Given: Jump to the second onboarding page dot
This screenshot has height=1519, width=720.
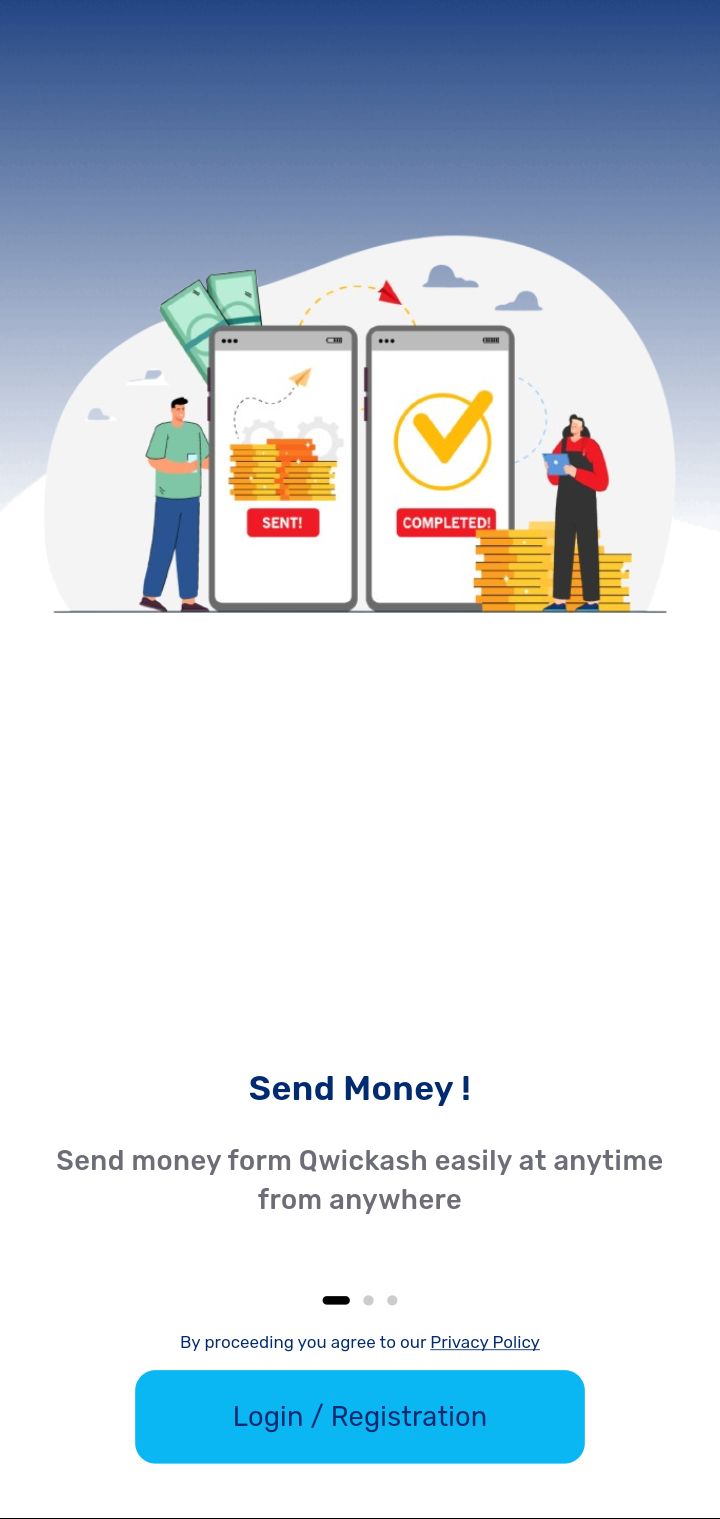Looking at the screenshot, I should 368,1300.
